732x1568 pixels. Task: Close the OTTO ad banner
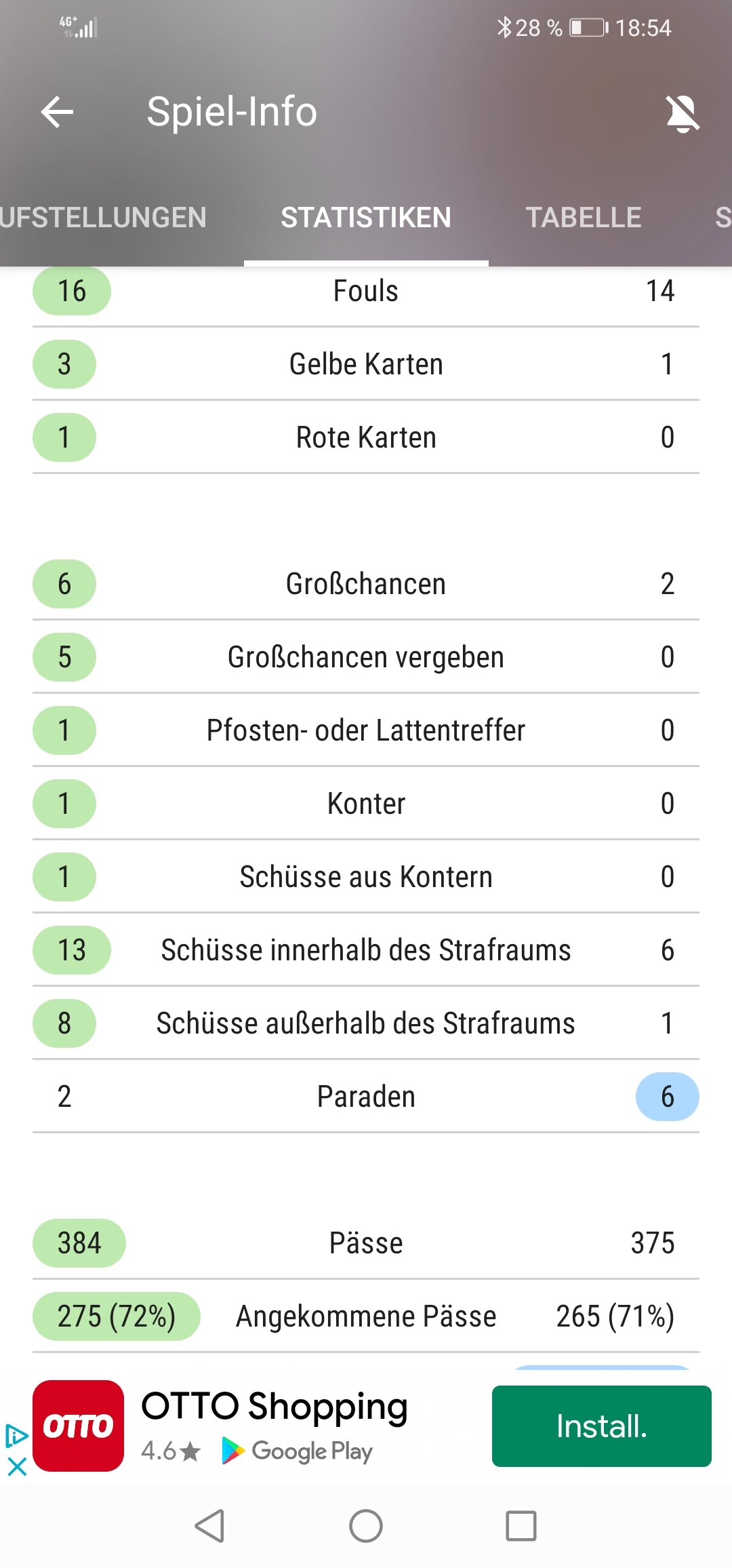coord(16,1467)
